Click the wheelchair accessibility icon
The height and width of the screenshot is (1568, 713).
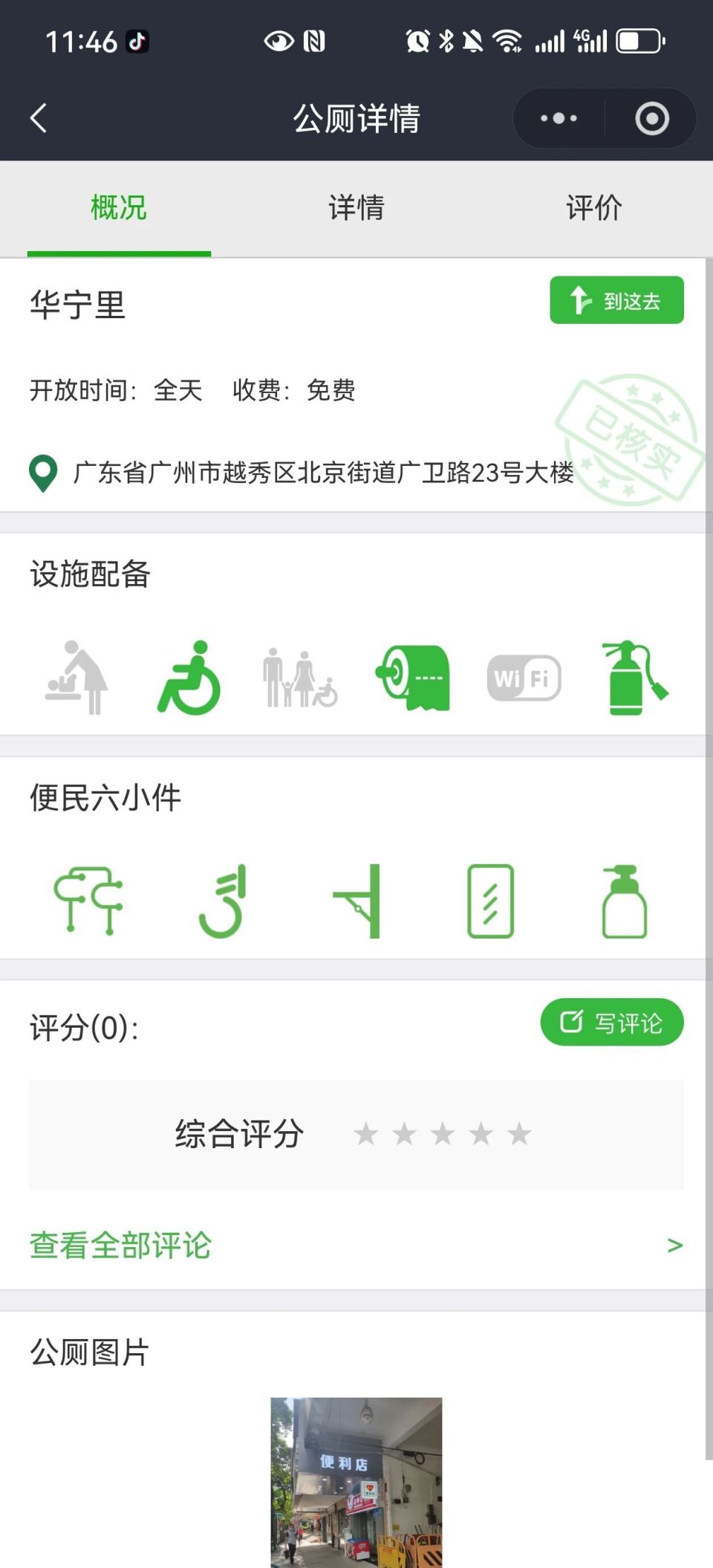point(189,678)
